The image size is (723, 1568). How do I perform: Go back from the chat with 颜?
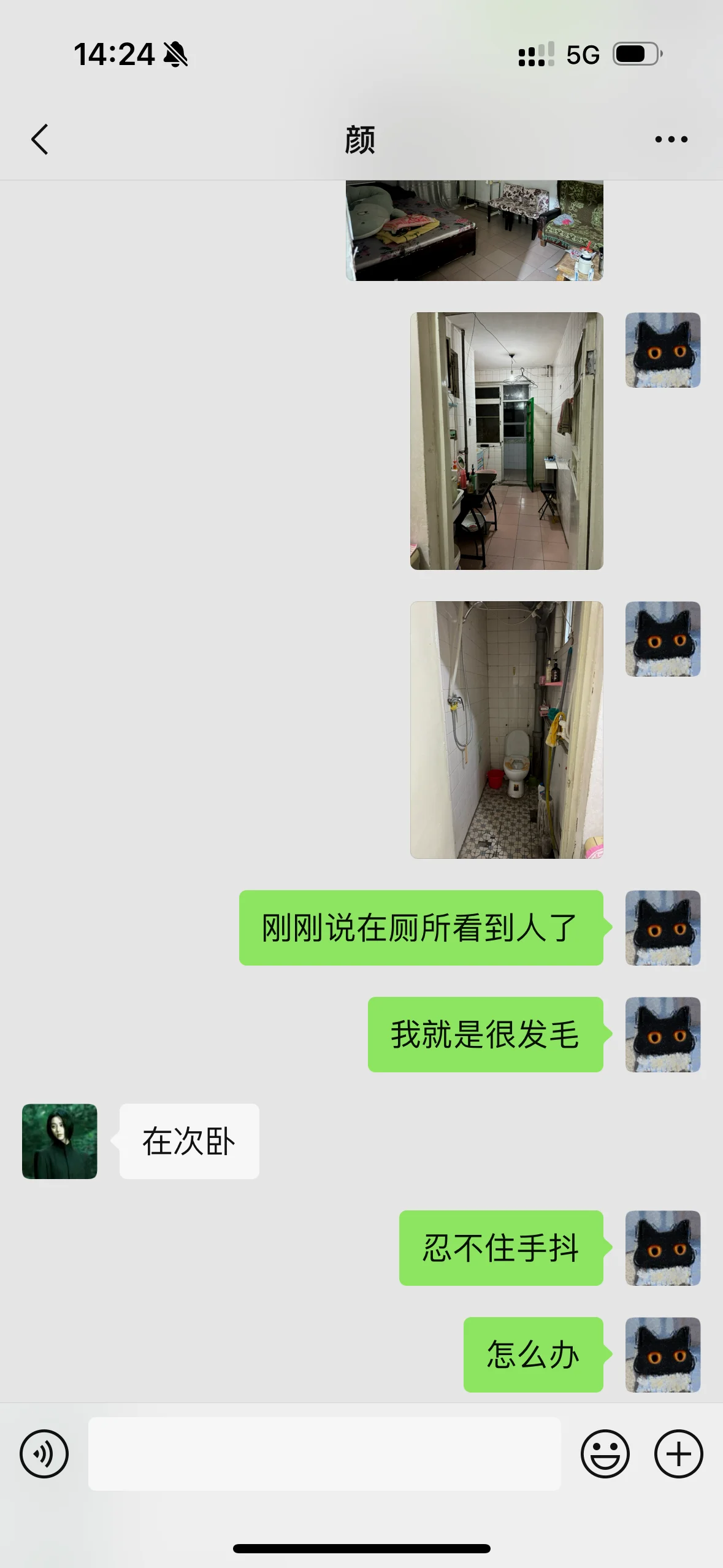(x=40, y=139)
